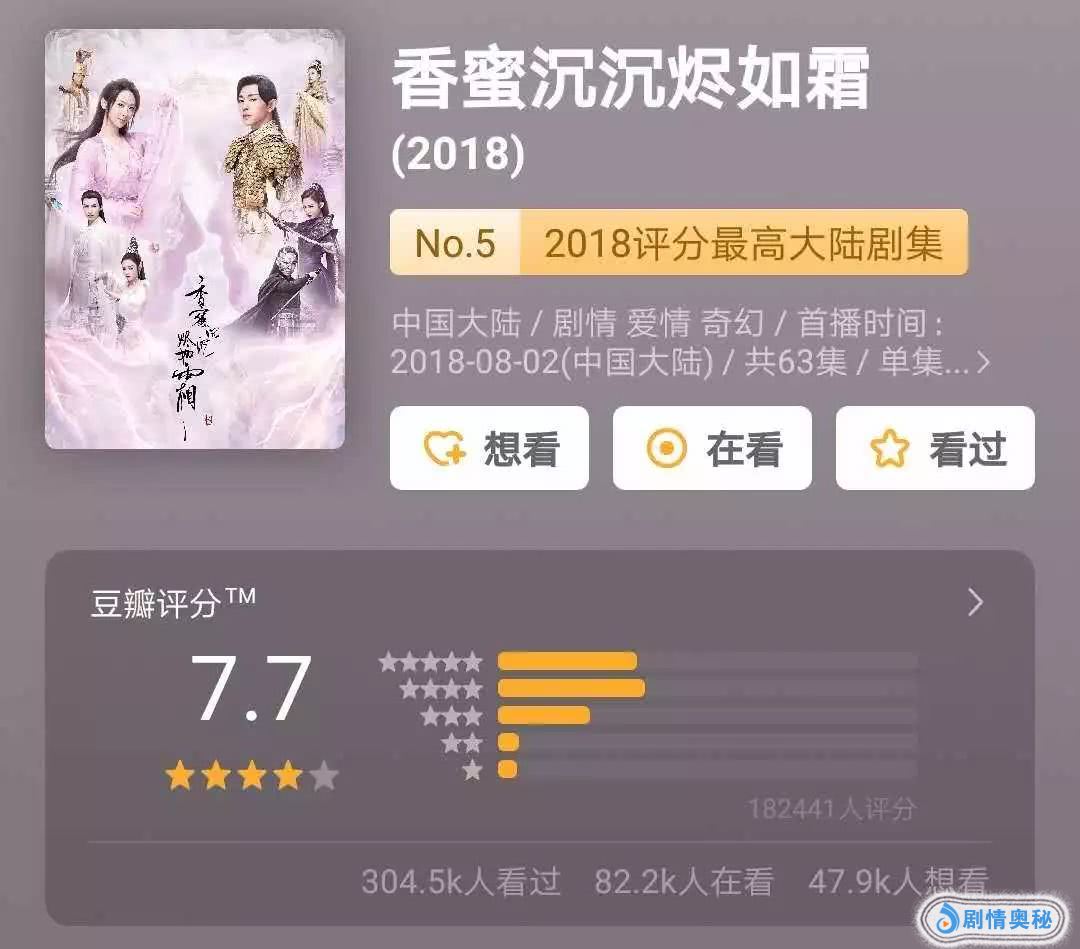Mark the drama as 想看
The height and width of the screenshot is (949, 1080).
click(x=489, y=448)
